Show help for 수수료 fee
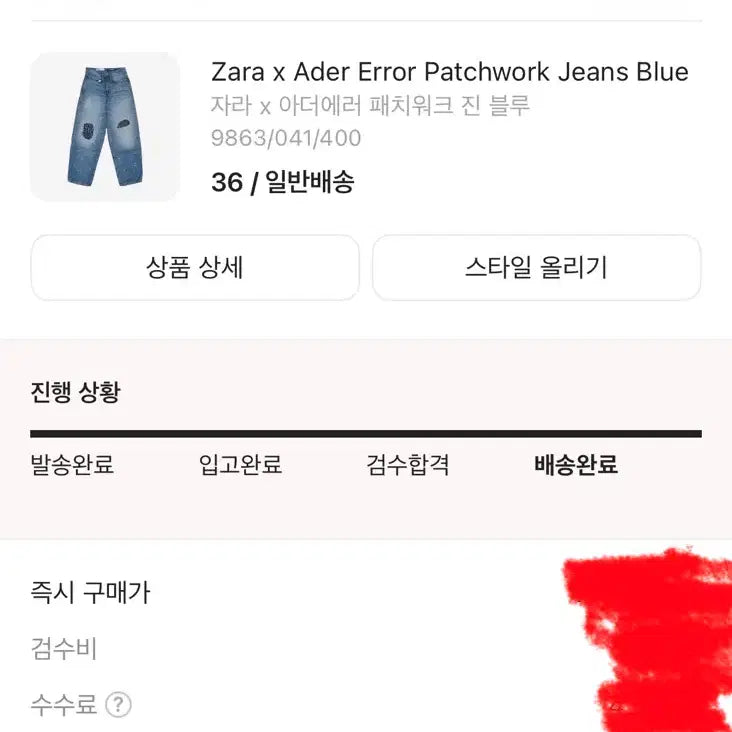 (x=118, y=705)
